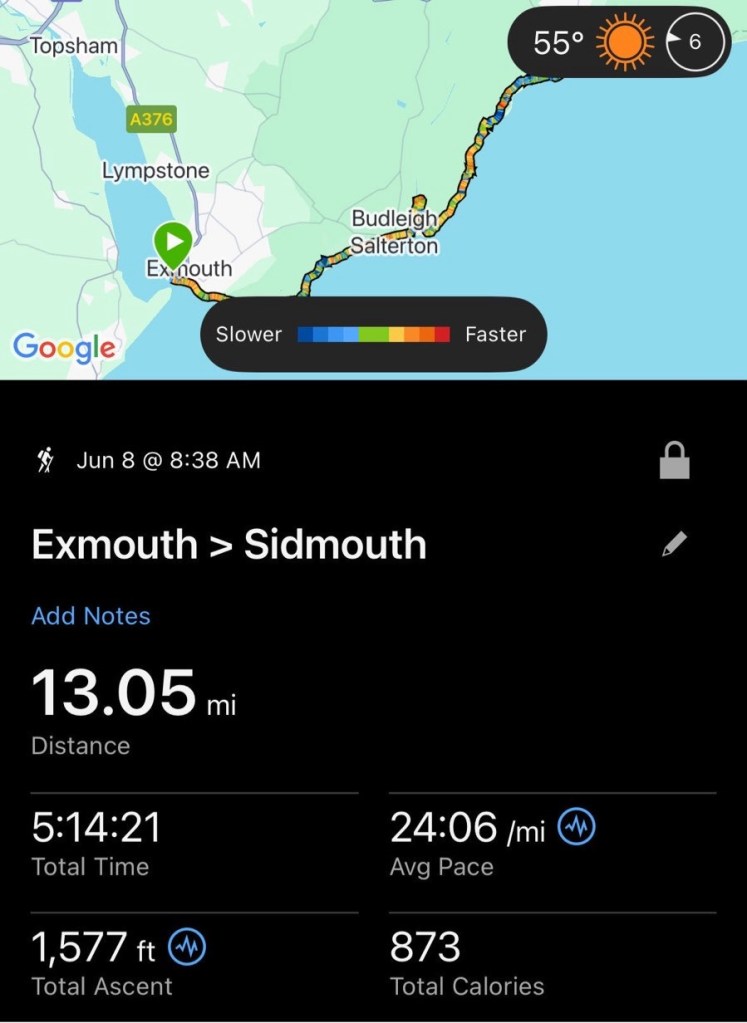
Task: Open the chart icon beside Total Ascent
Action: 187,947
